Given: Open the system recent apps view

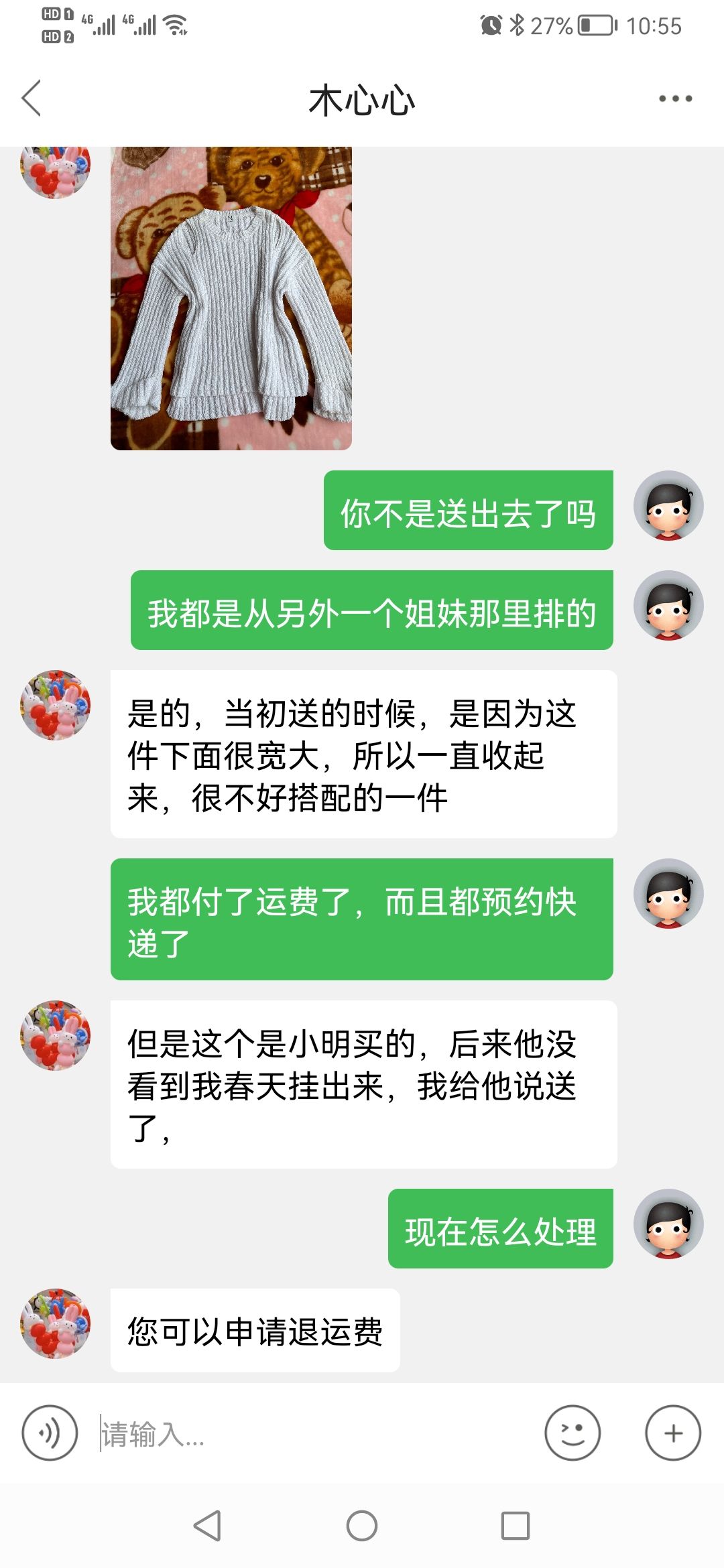Looking at the screenshot, I should (x=516, y=1526).
